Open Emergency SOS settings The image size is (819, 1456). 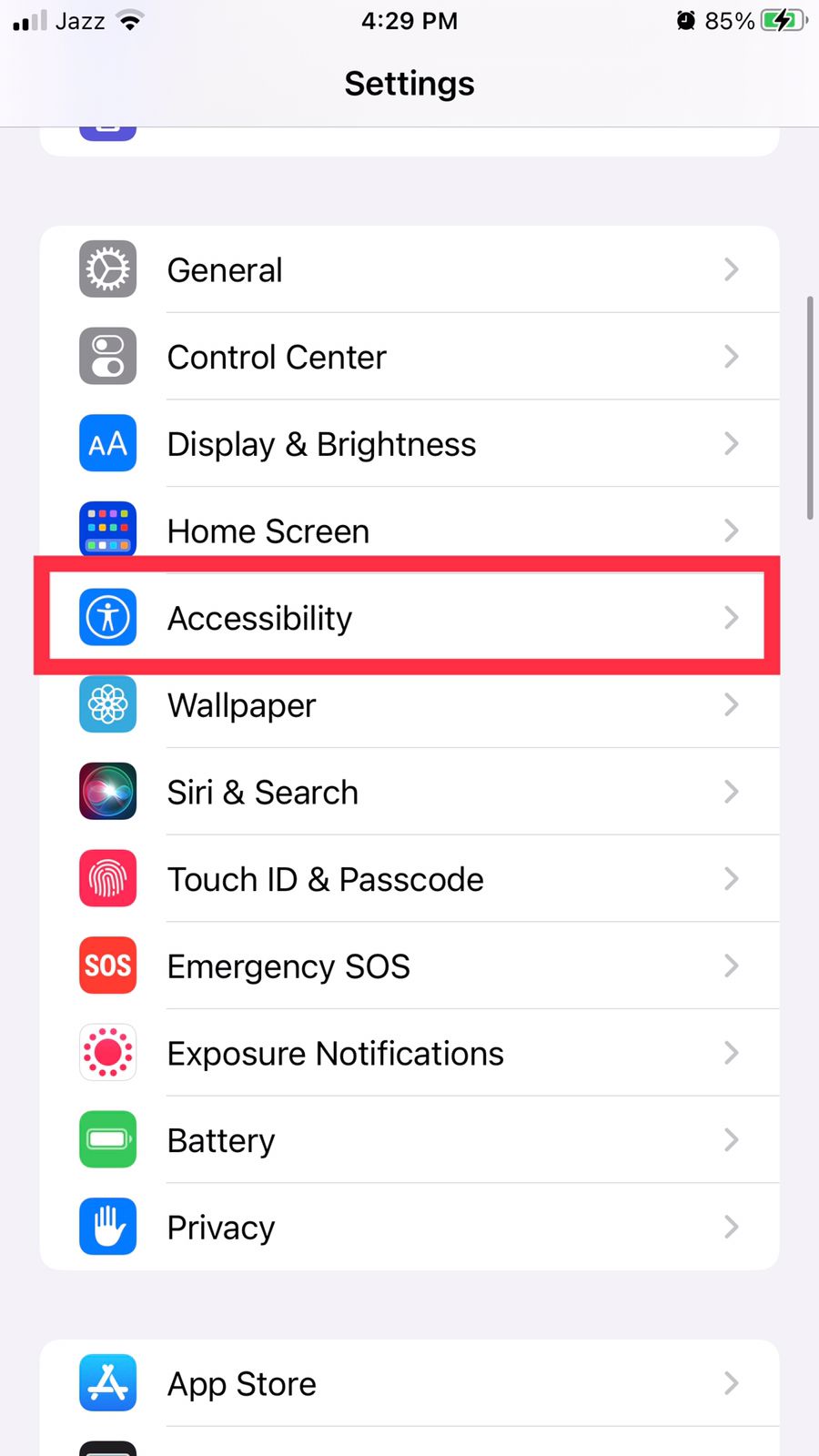[x=409, y=966]
